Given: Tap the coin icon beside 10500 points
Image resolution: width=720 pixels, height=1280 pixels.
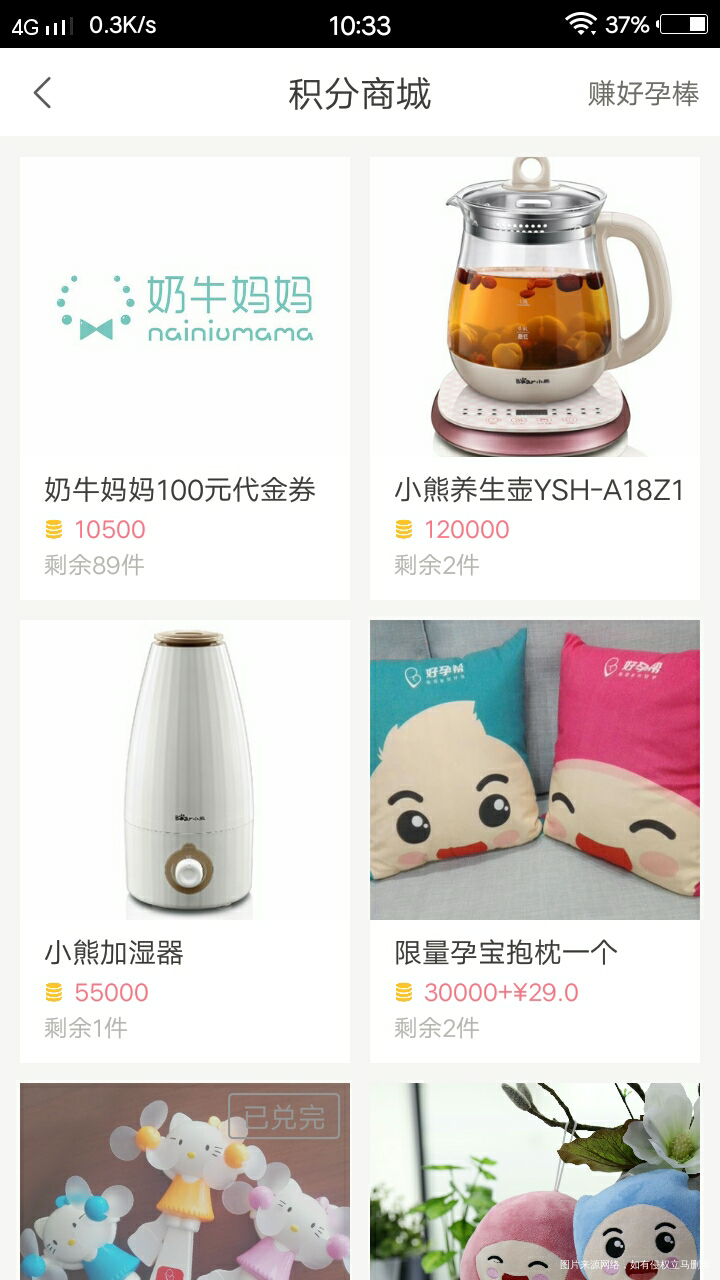Looking at the screenshot, I should tap(55, 527).
